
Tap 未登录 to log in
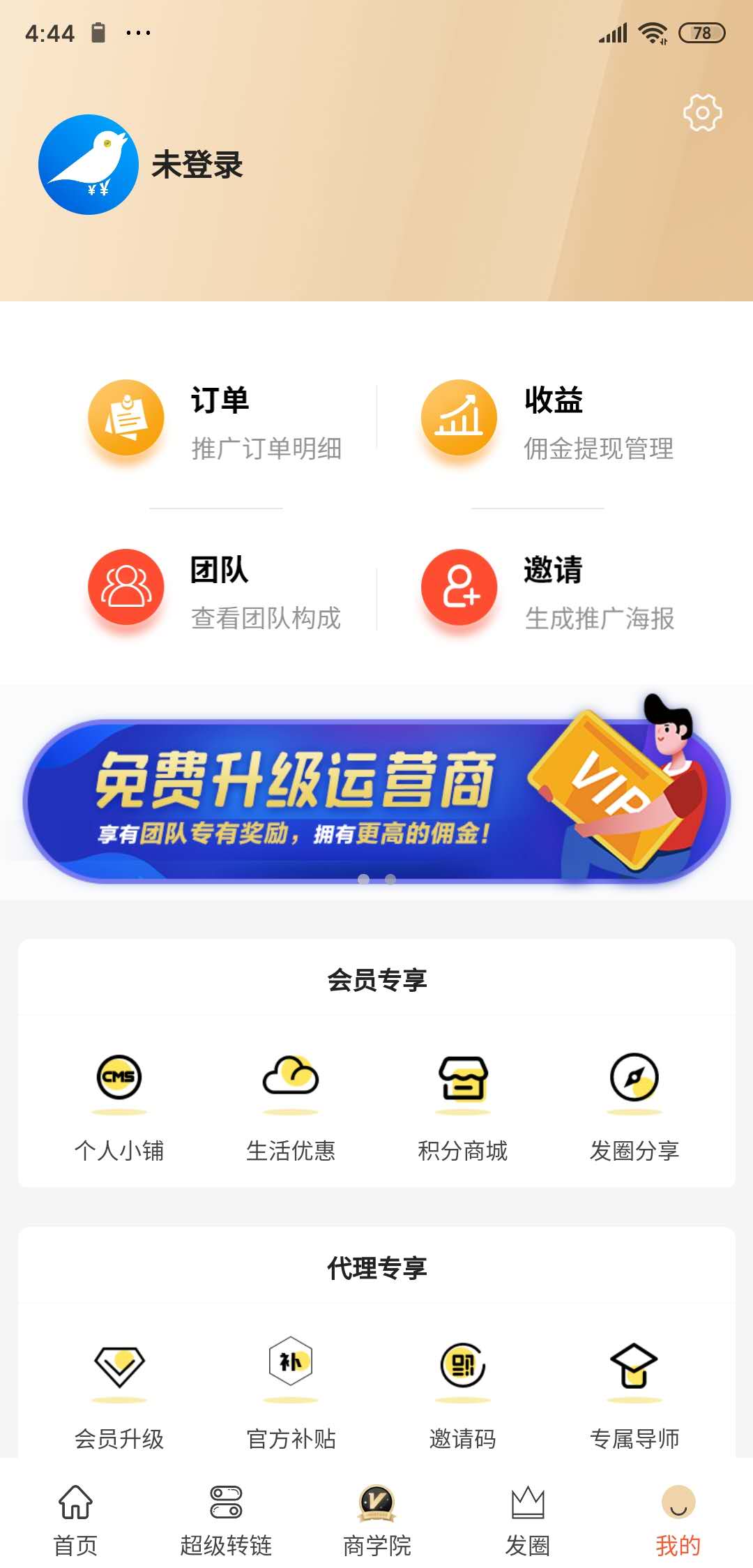click(197, 165)
